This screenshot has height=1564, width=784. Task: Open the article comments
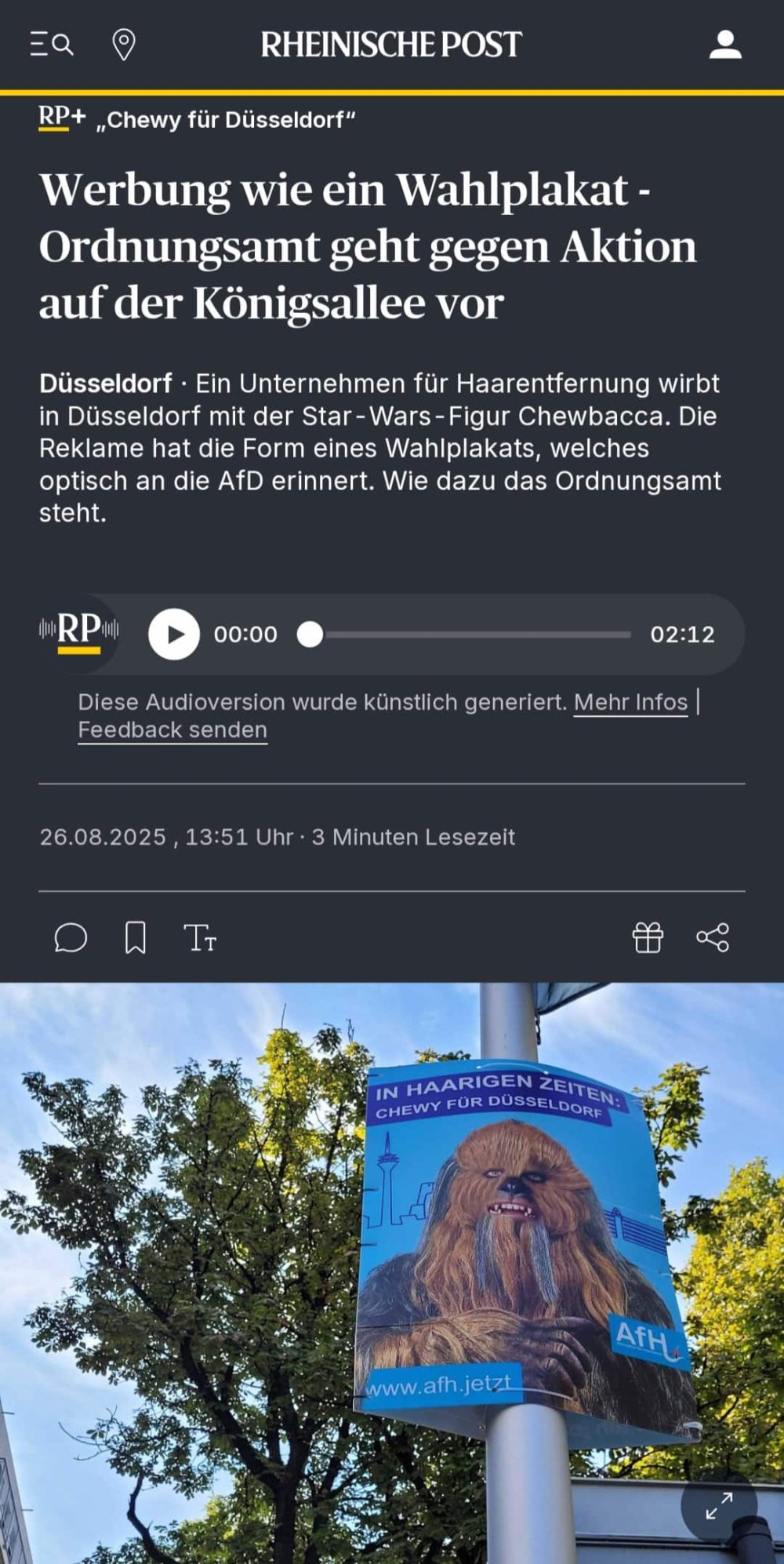(x=71, y=937)
